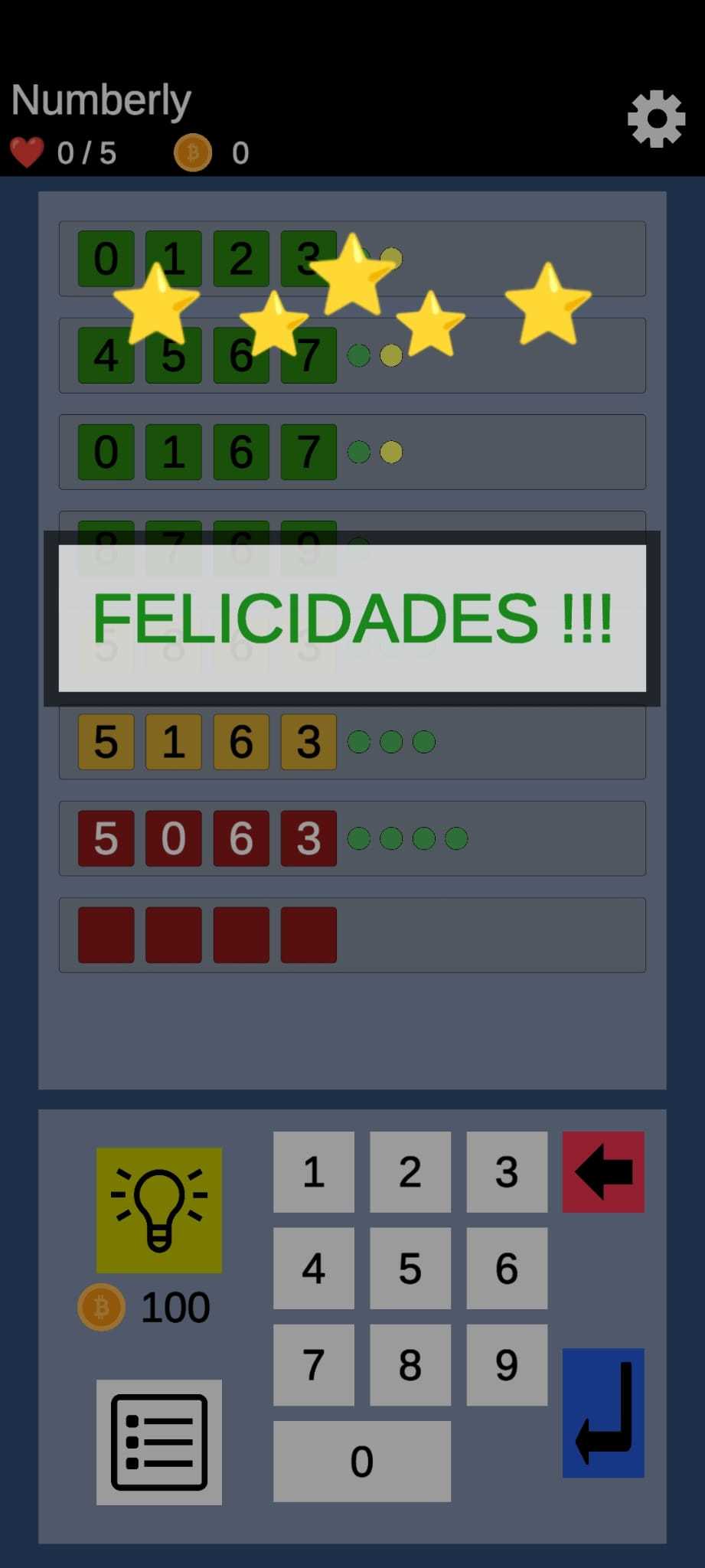Open the settings gear menu
Viewport: 705px width, 1568px height.
654,117
